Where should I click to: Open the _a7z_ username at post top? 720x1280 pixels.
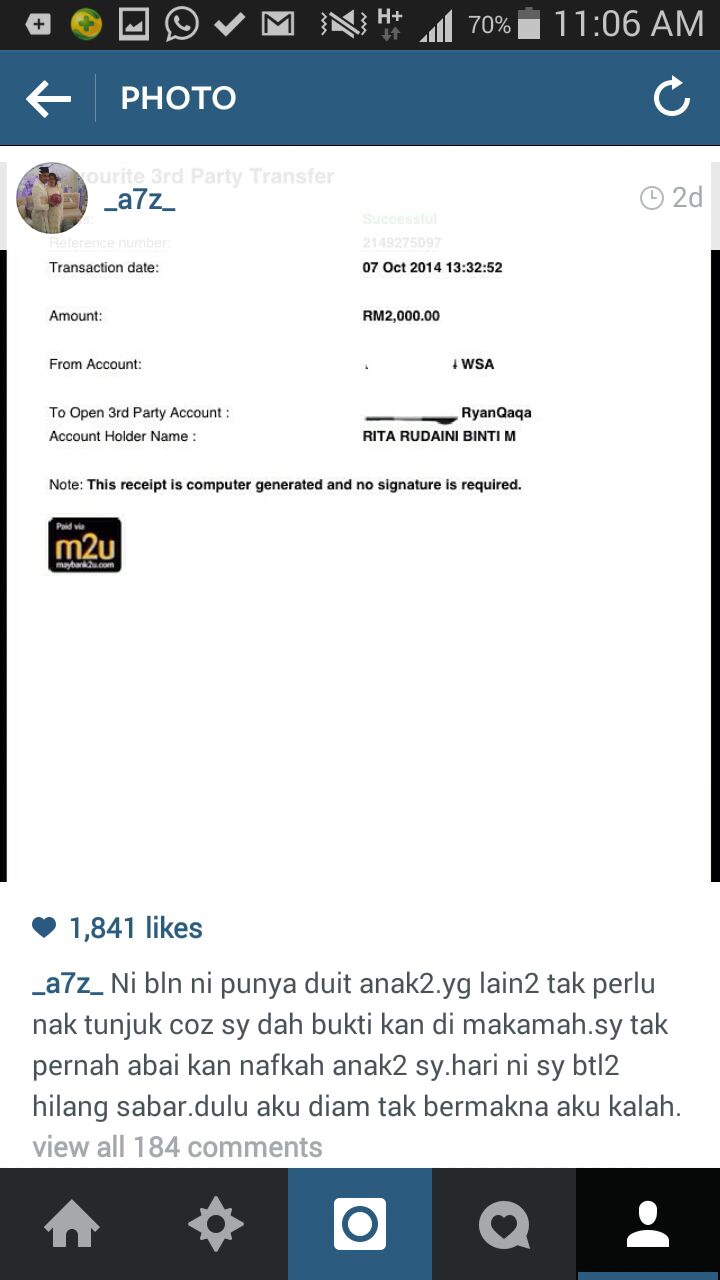(x=140, y=198)
